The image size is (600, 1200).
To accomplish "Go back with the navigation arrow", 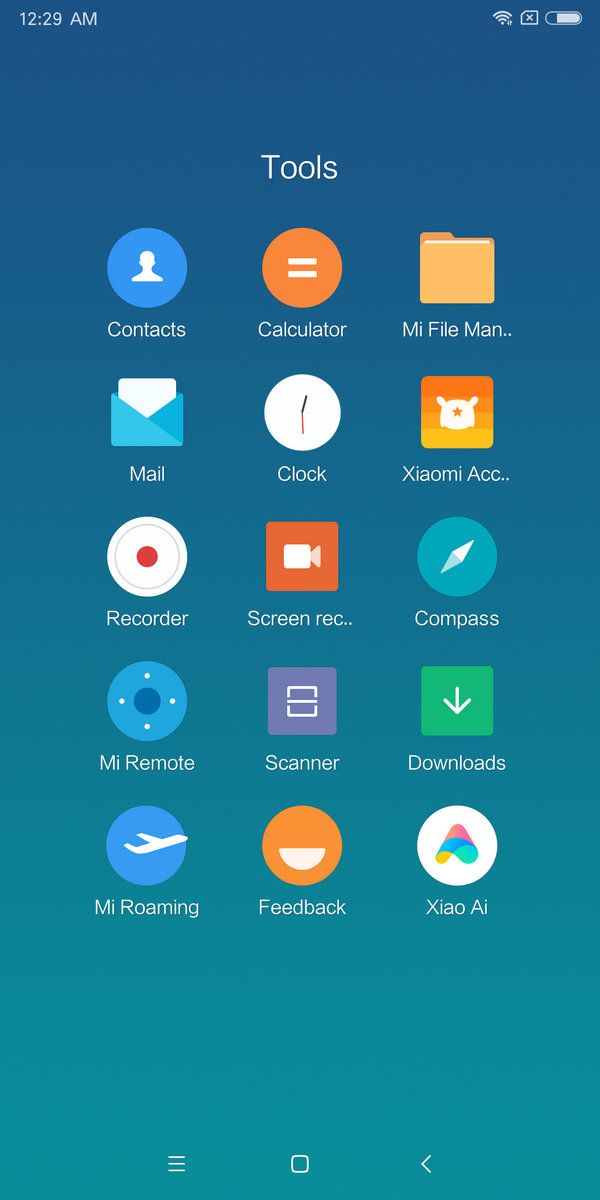I will 426,1163.
